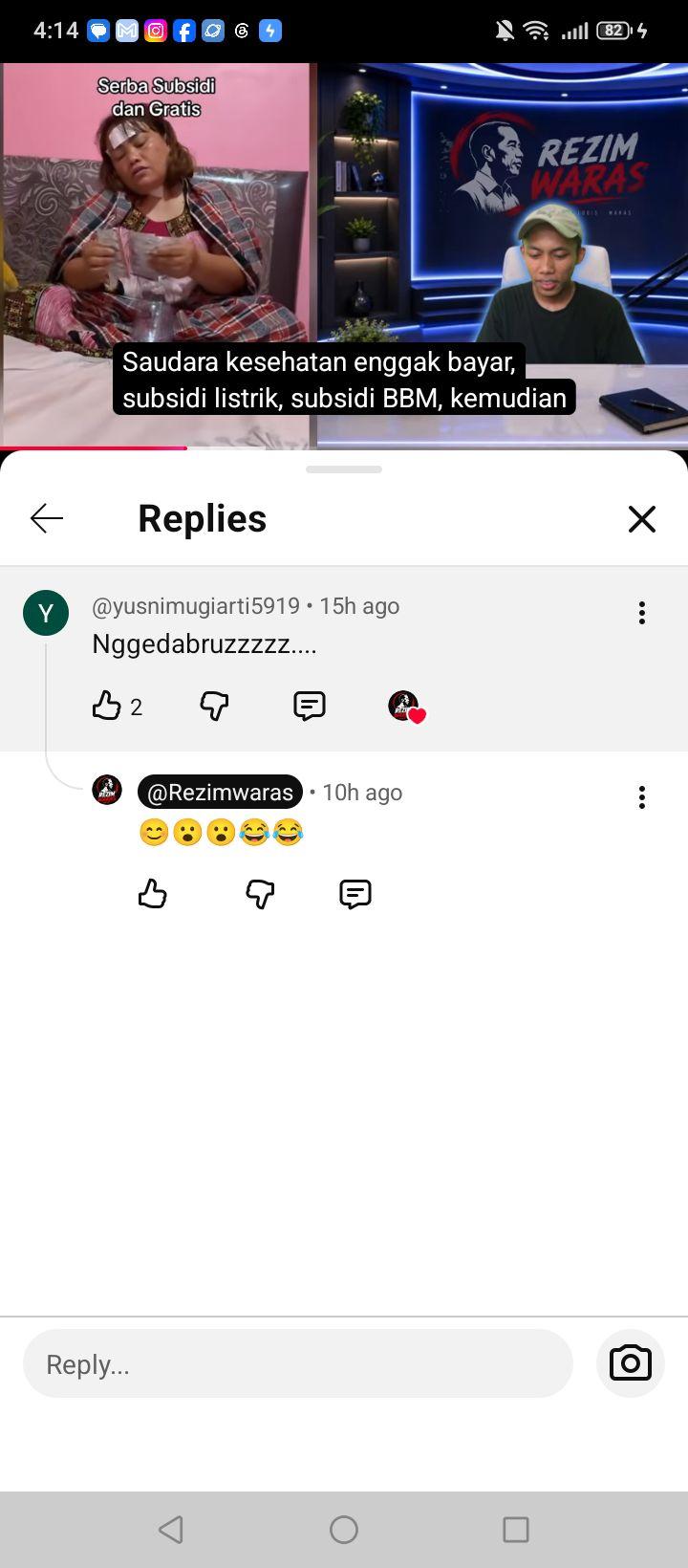688x1568 pixels.
Task: Dislike the comment by yusnimugiarti5919
Action: (214, 706)
